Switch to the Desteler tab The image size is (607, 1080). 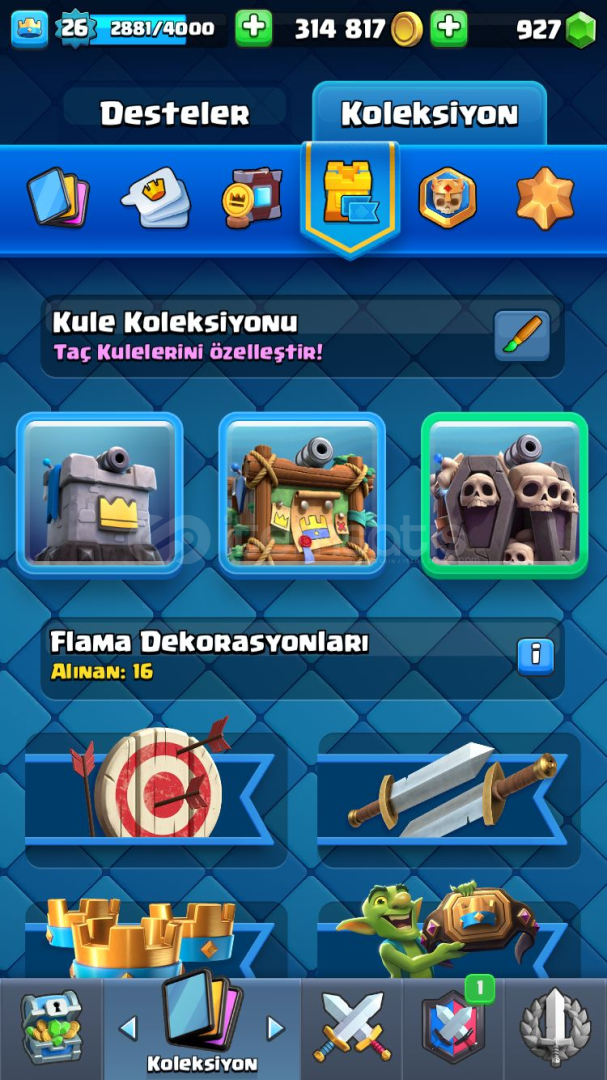pos(174,114)
